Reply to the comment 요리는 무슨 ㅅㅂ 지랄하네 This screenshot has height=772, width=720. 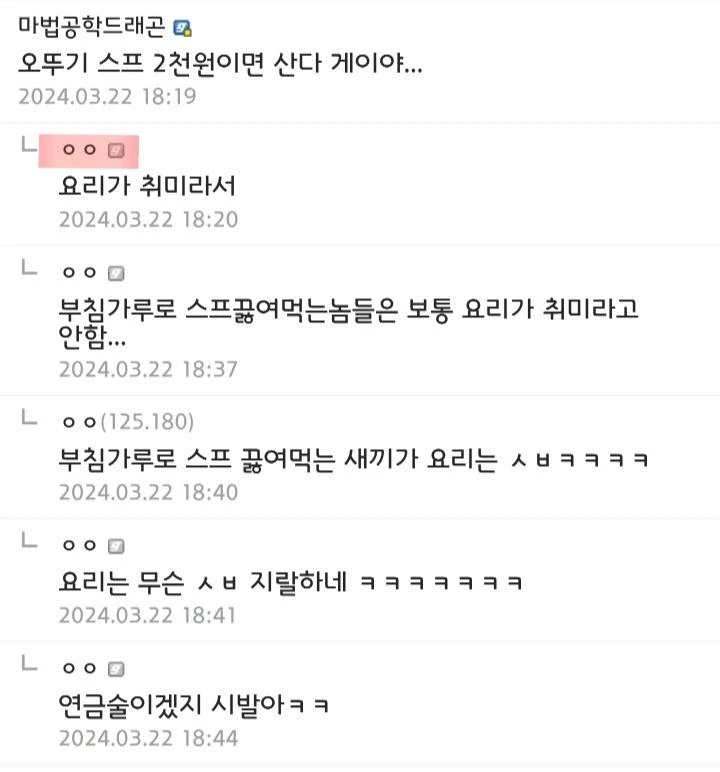tap(290, 582)
